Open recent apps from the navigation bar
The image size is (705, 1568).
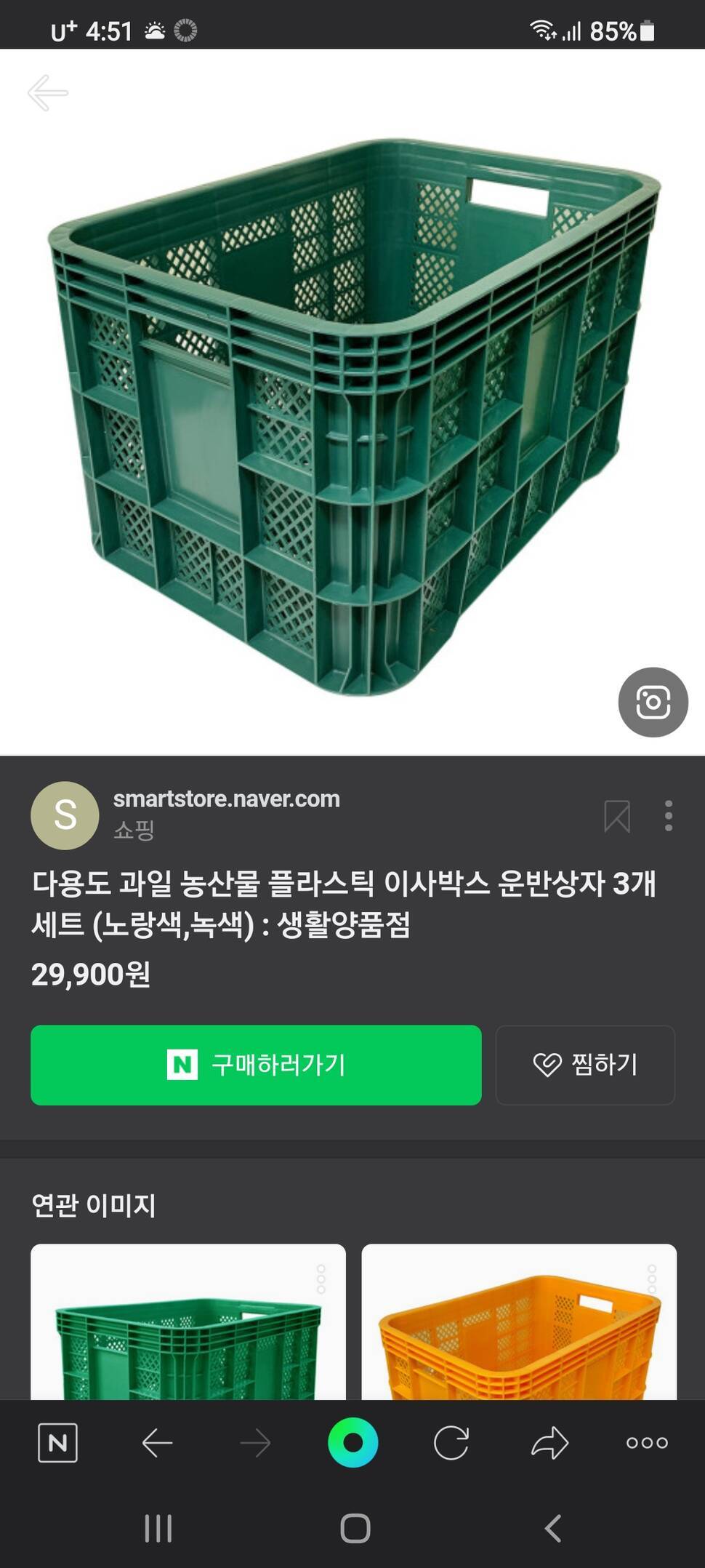158,1529
